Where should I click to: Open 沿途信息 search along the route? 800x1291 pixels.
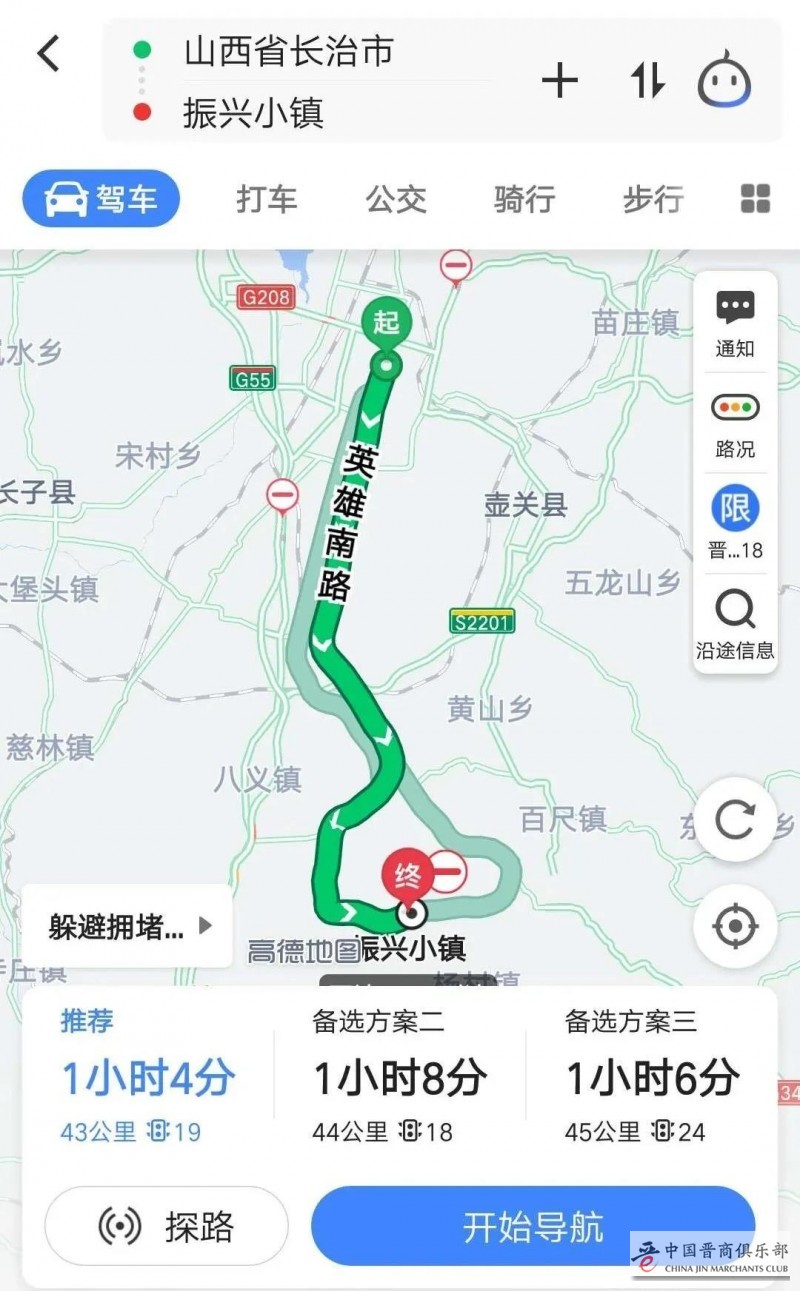(735, 624)
